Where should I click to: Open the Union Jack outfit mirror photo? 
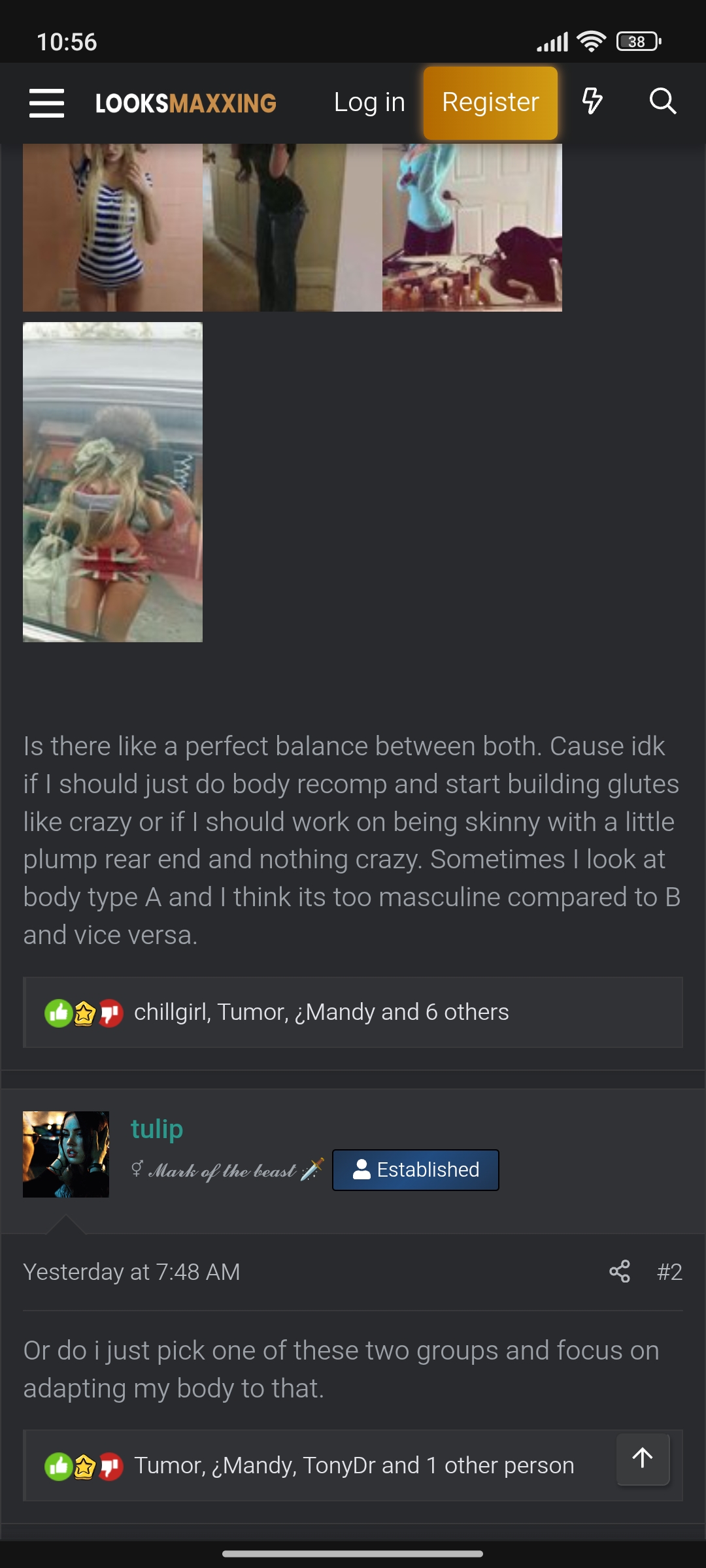[x=112, y=482]
